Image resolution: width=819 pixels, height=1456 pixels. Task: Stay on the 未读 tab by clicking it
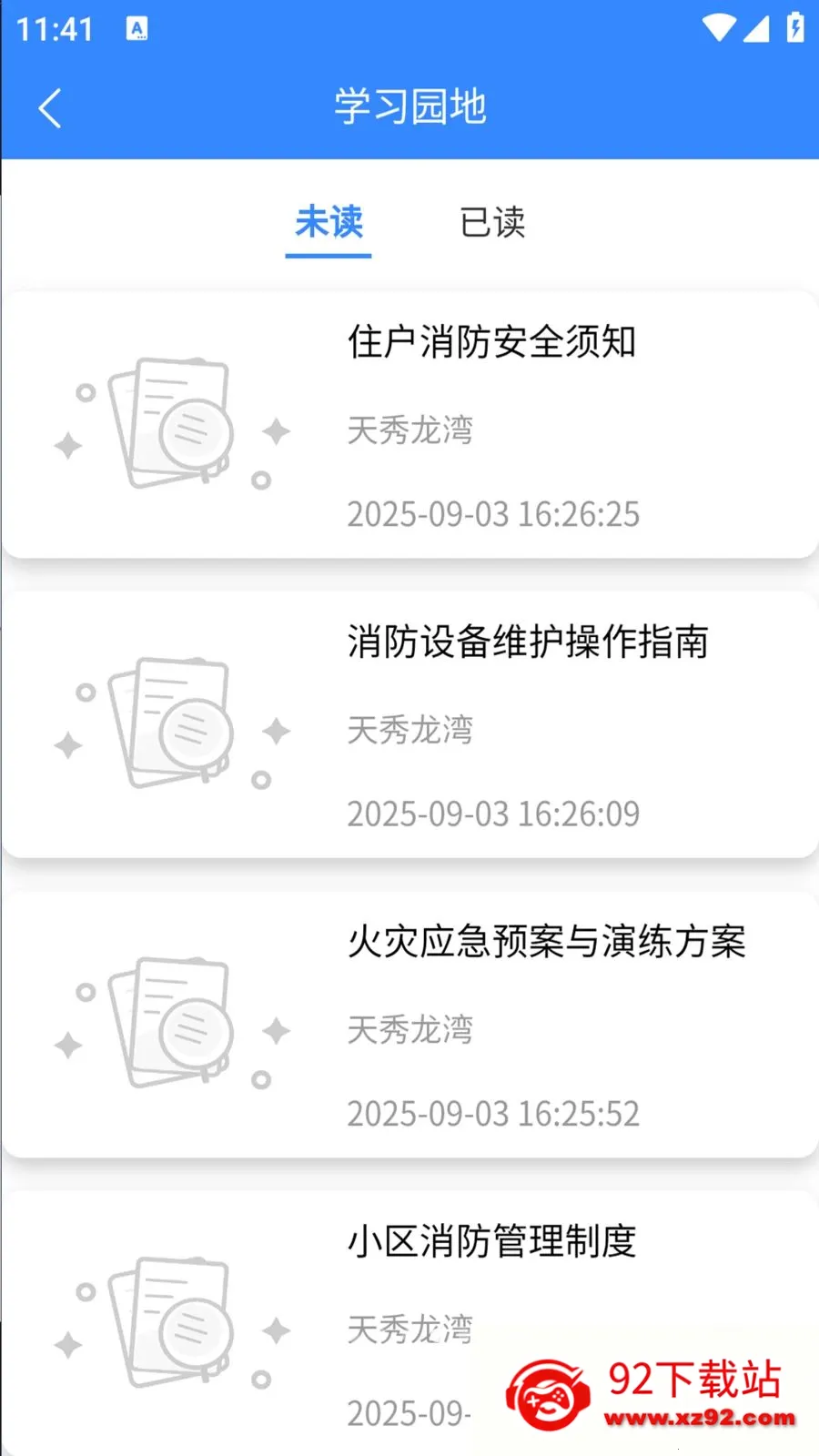[328, 224]
